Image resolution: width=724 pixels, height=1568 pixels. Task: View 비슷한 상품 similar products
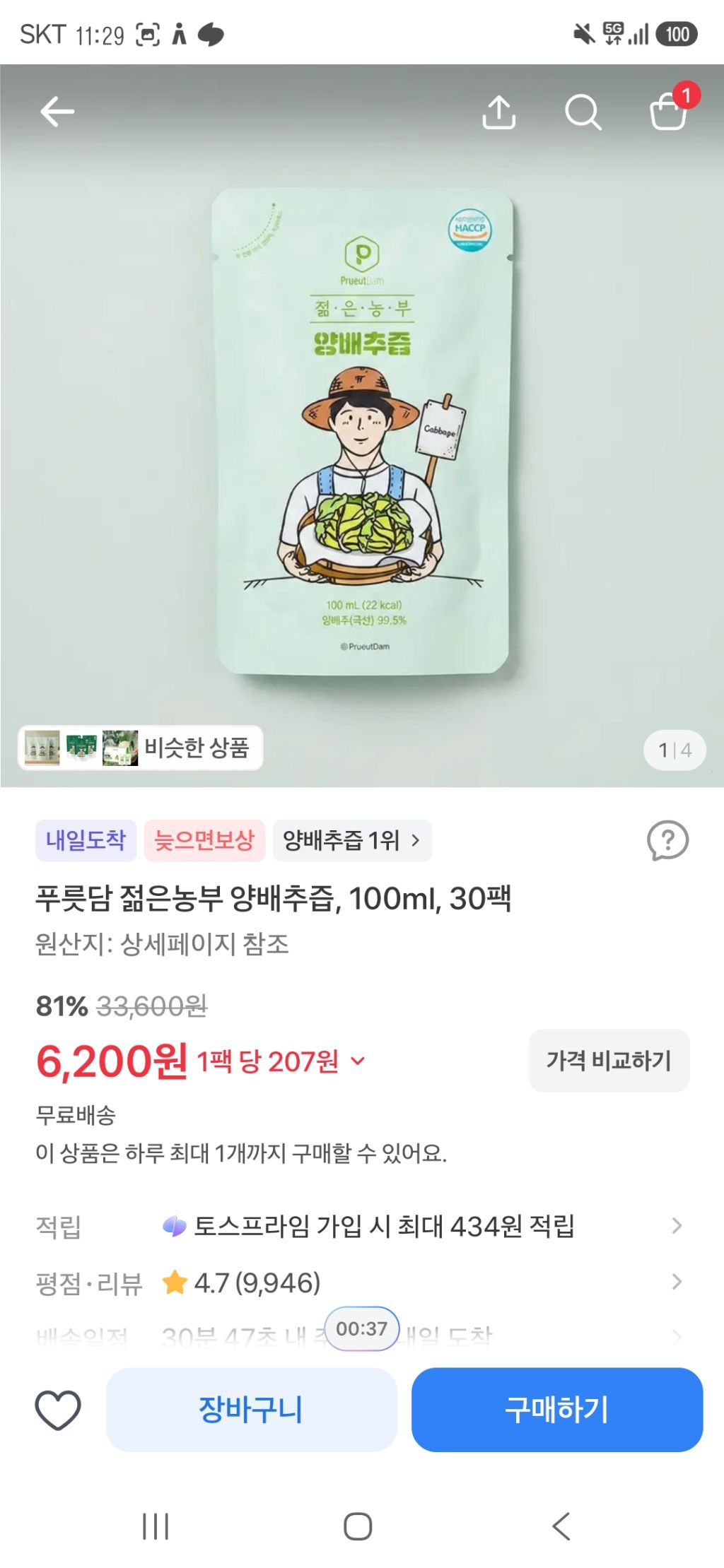140,748
